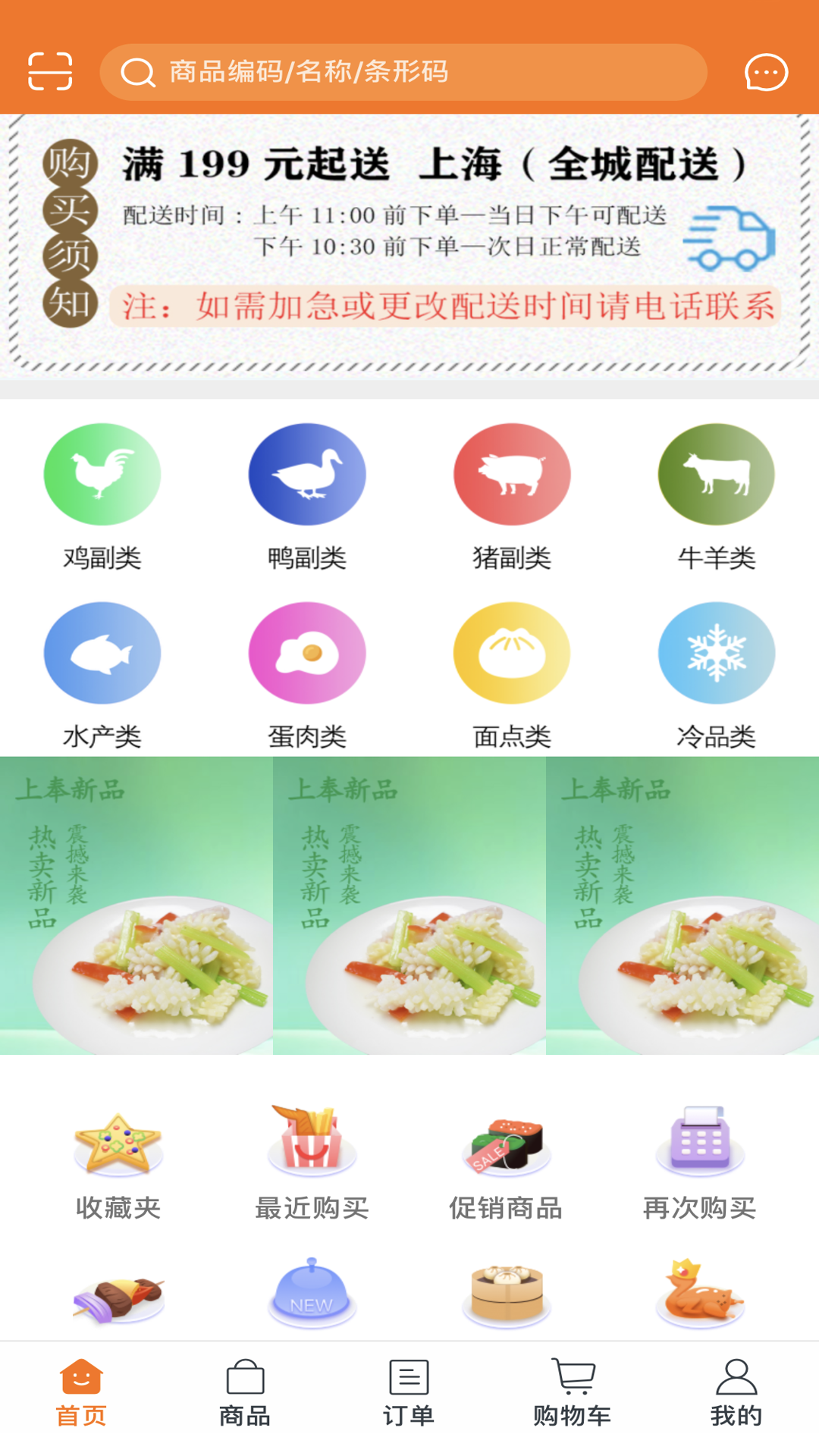This screenshot has height=1456, width=819.
Task: Open 收藏夹 favorites
Action: pyautogui.click(x=119, y=1145)
